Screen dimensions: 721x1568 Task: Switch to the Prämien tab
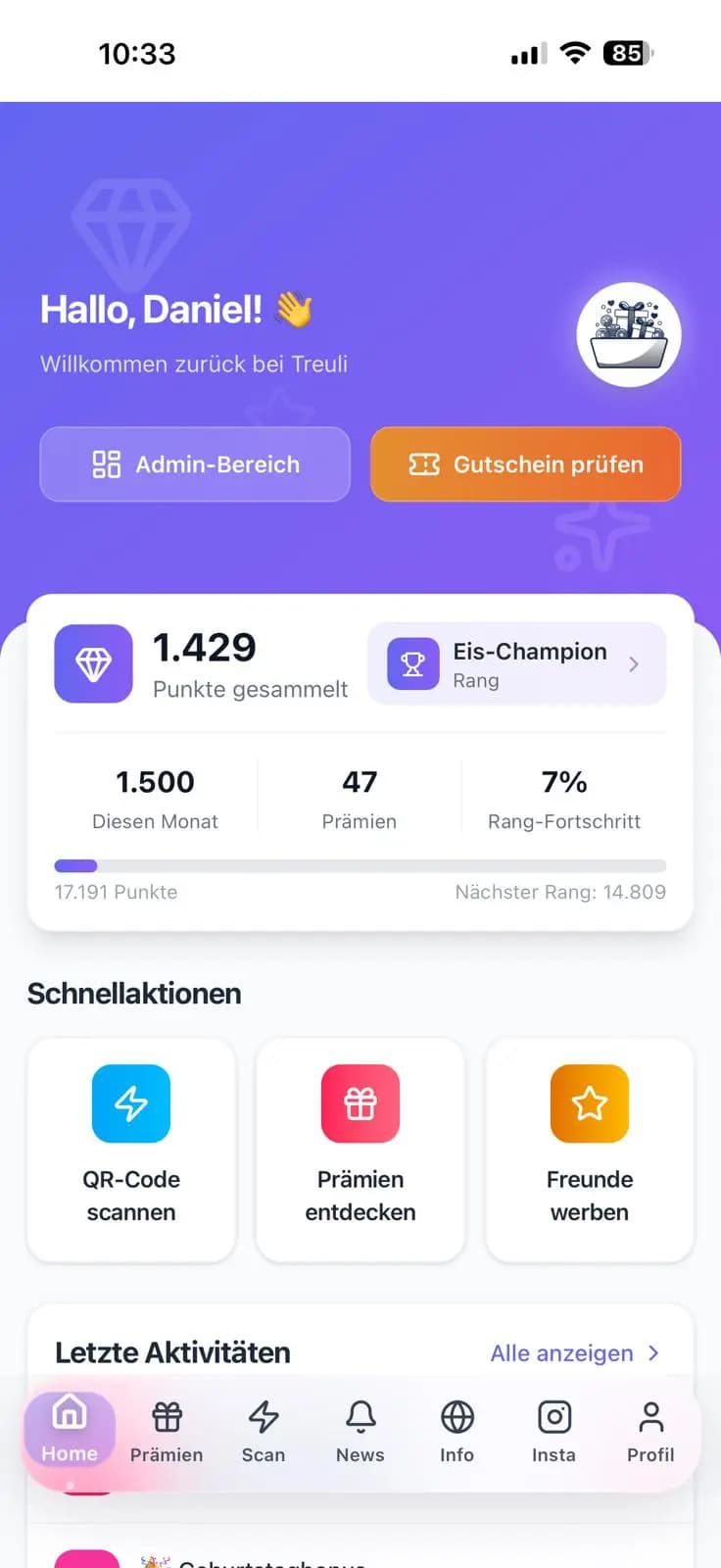pyautogui.click(x=166, y=1431)
